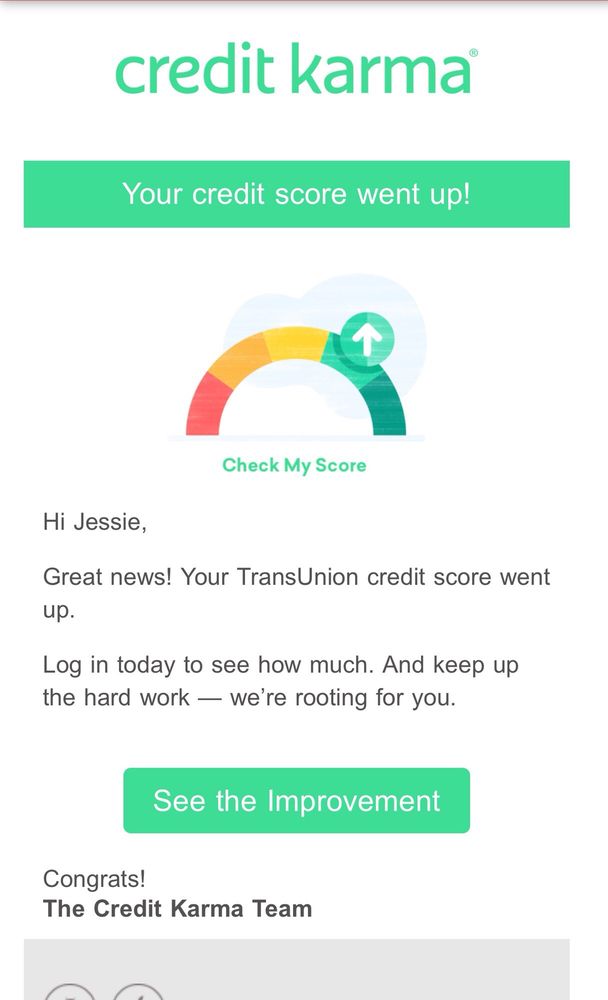Open the Check My Score link
Image resolution: width=608 pixels, height=1000 pixels.
click(x=294, y=465)
